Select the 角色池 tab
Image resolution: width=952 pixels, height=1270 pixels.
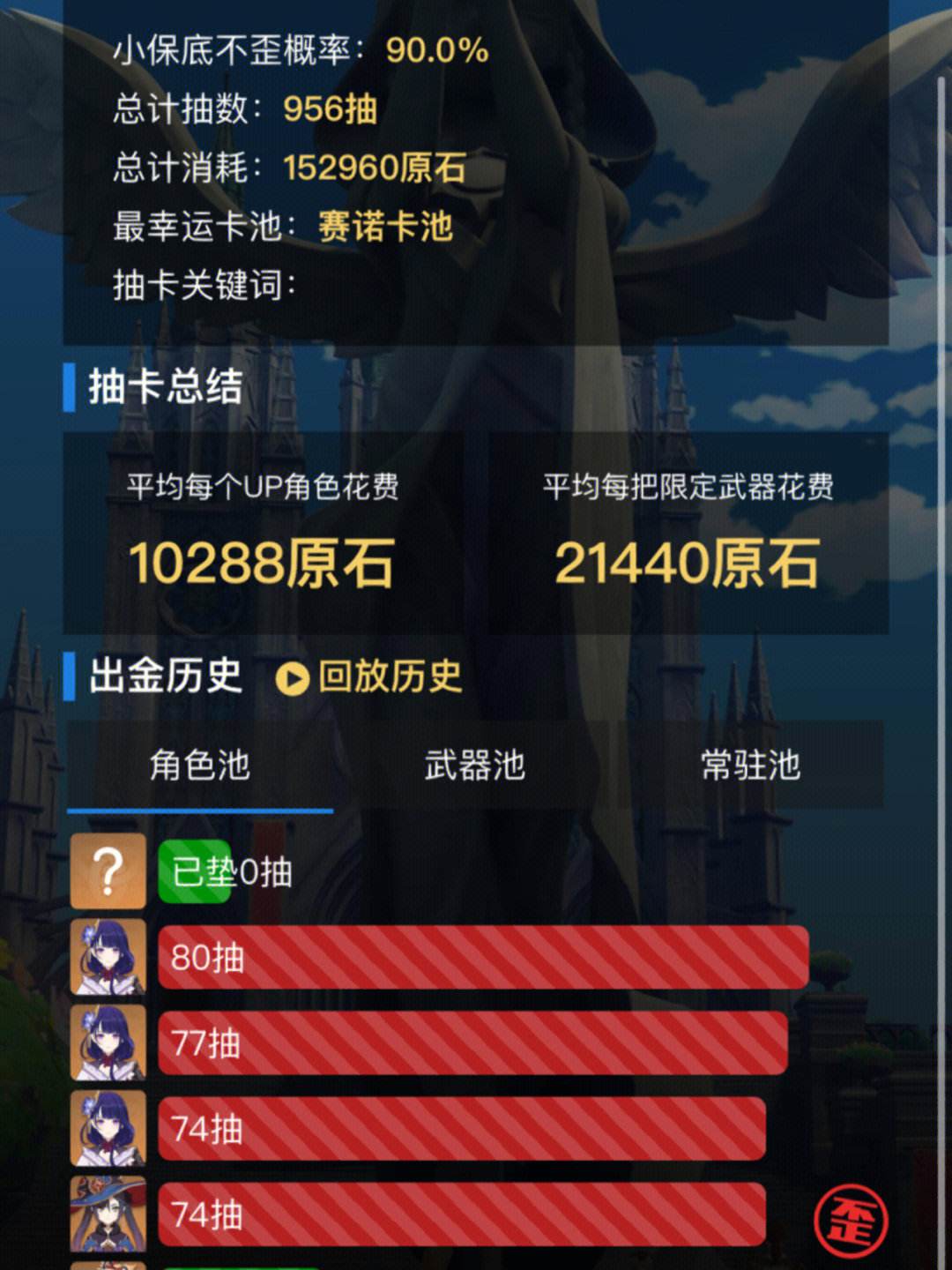(x=200, y=765)
